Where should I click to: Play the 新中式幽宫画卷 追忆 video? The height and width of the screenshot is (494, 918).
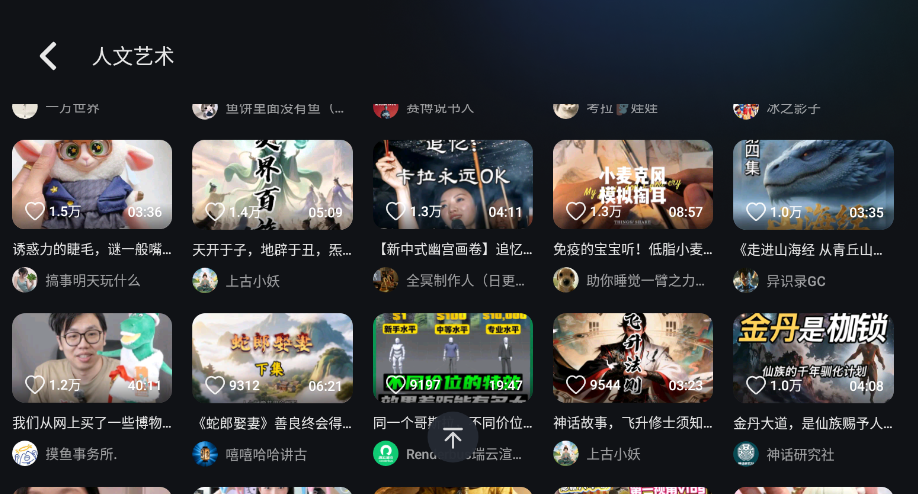452,185
